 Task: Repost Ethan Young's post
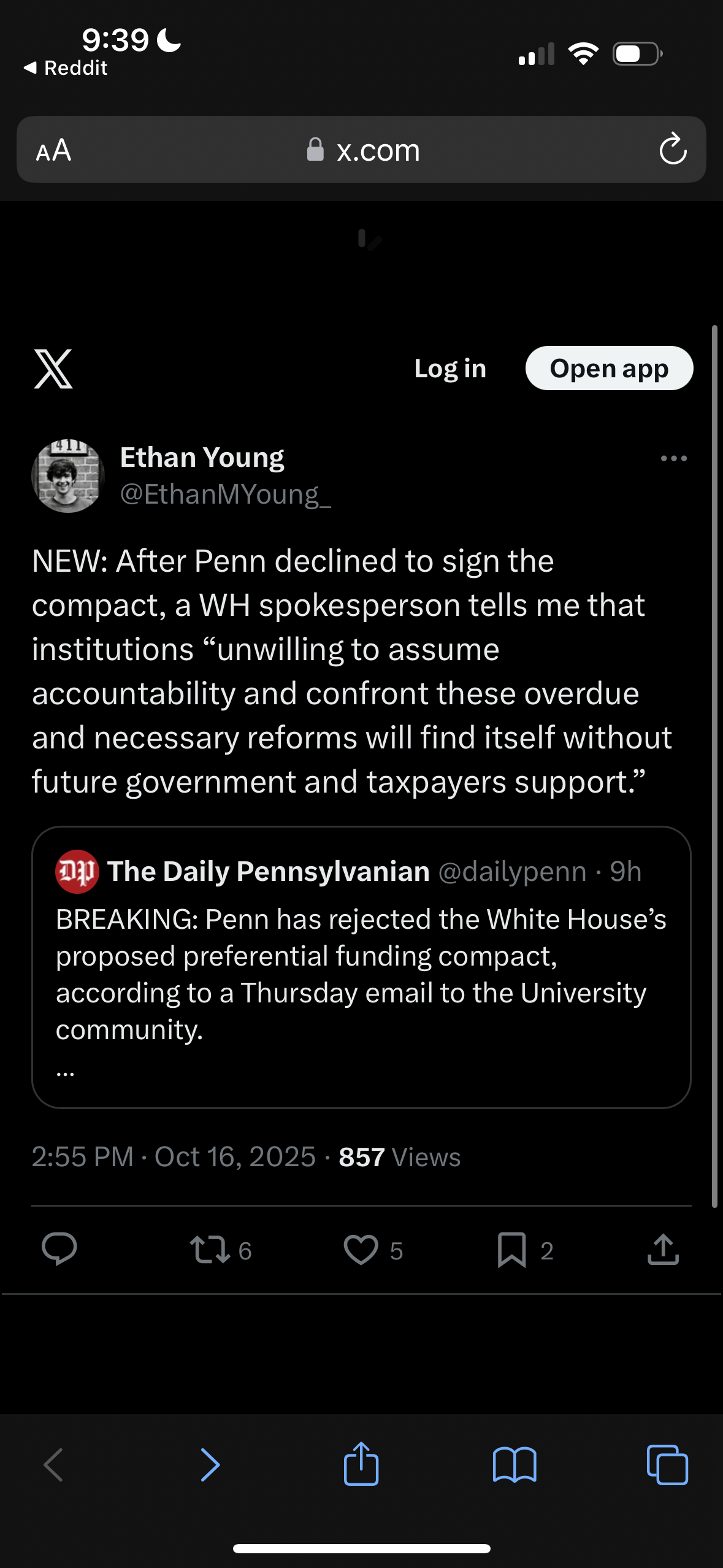click(x=210, y=1250)
